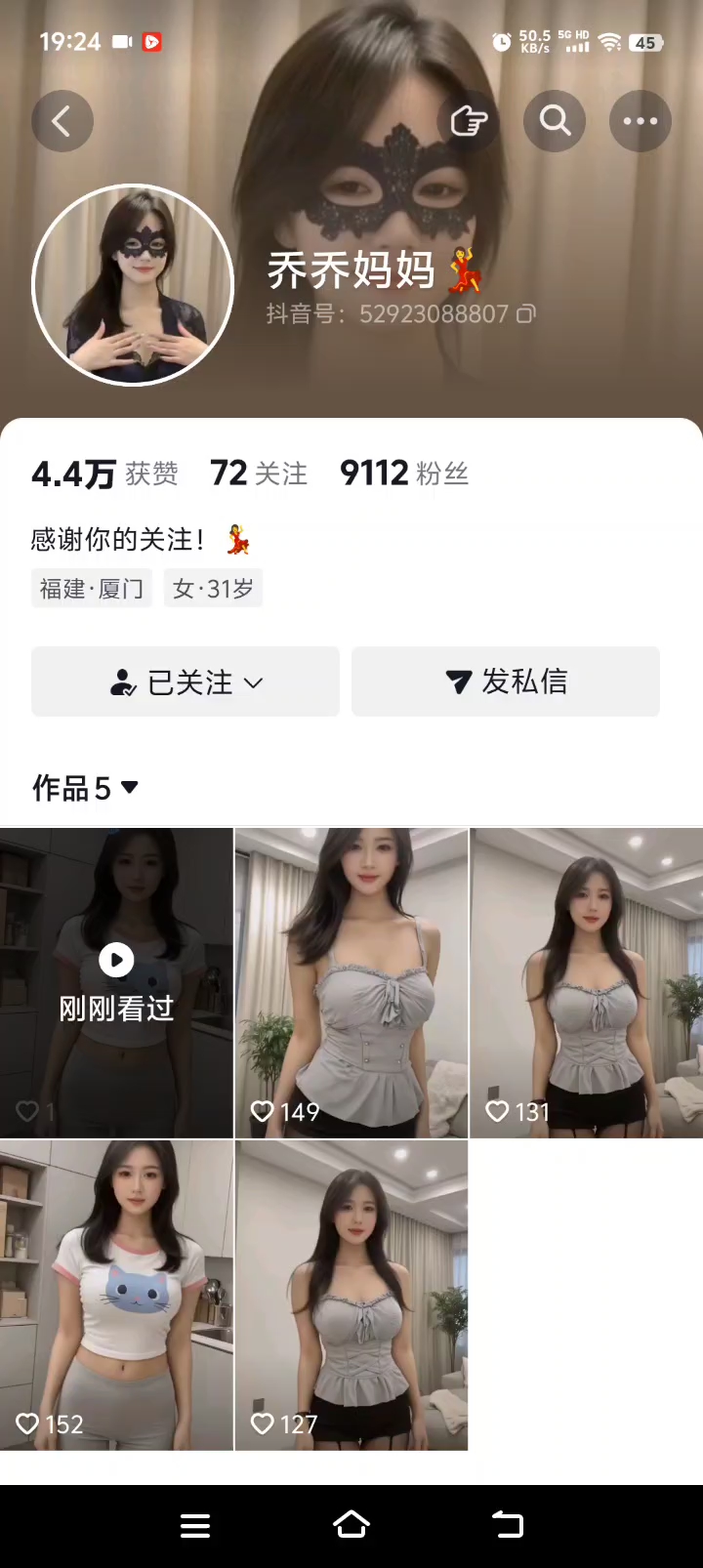Open recent apps from navigation bar
This screenshot has width=703, height=1568.
click(x=195, y=1525)
